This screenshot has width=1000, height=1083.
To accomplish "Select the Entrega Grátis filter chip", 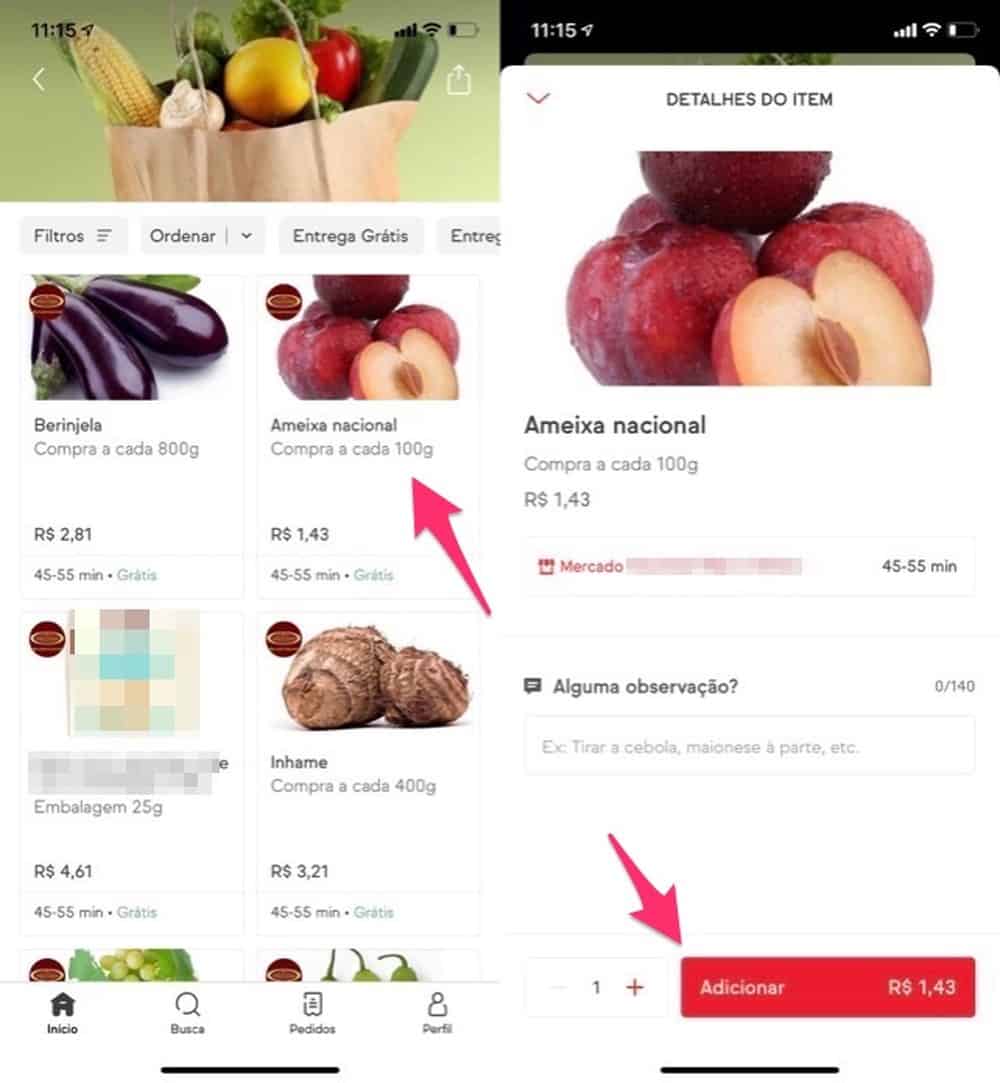I will 350,236.
